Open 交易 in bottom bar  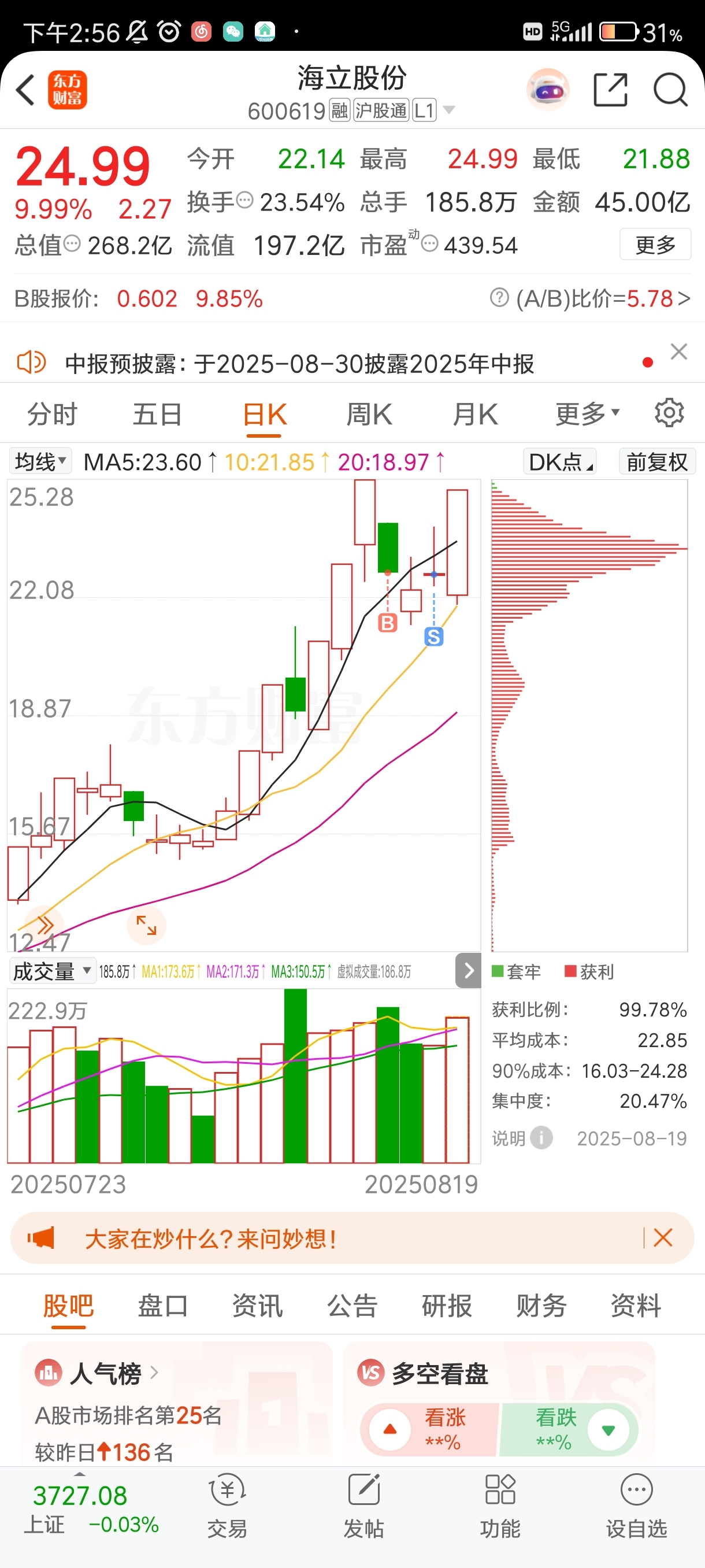click(227, 1506)
